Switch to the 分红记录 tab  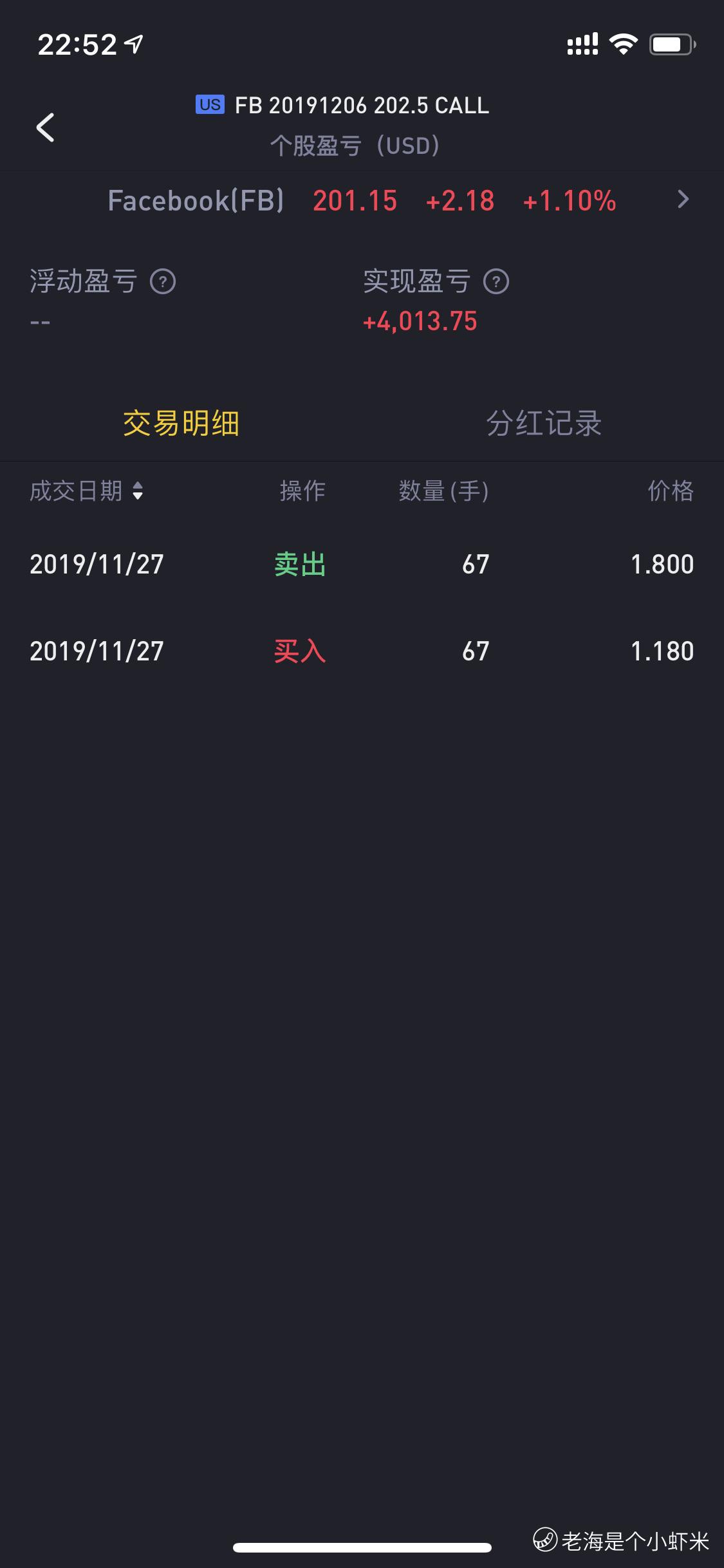544,424
